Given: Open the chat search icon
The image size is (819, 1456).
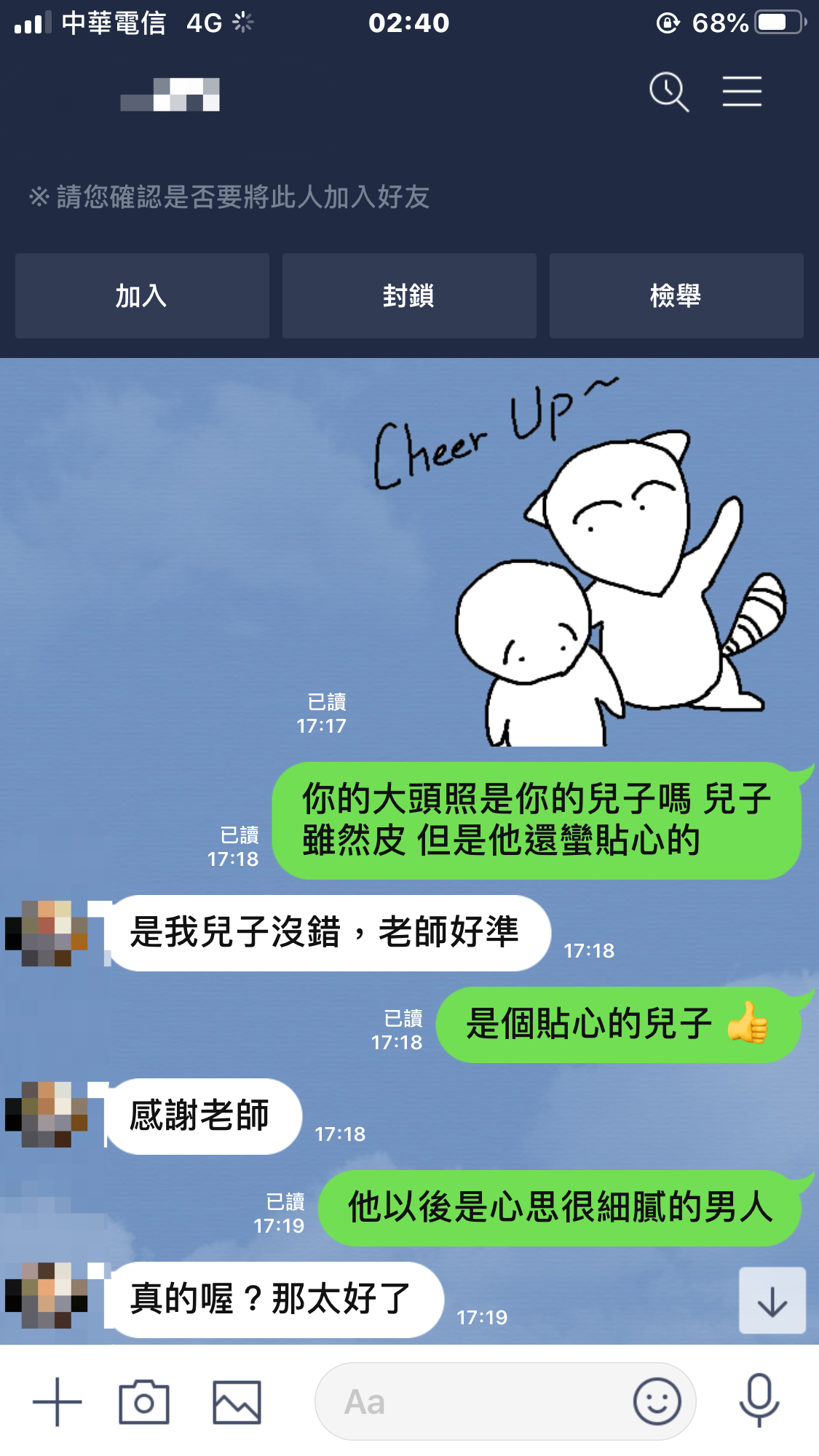Looking at the screenshot, I should click(668, 92).
